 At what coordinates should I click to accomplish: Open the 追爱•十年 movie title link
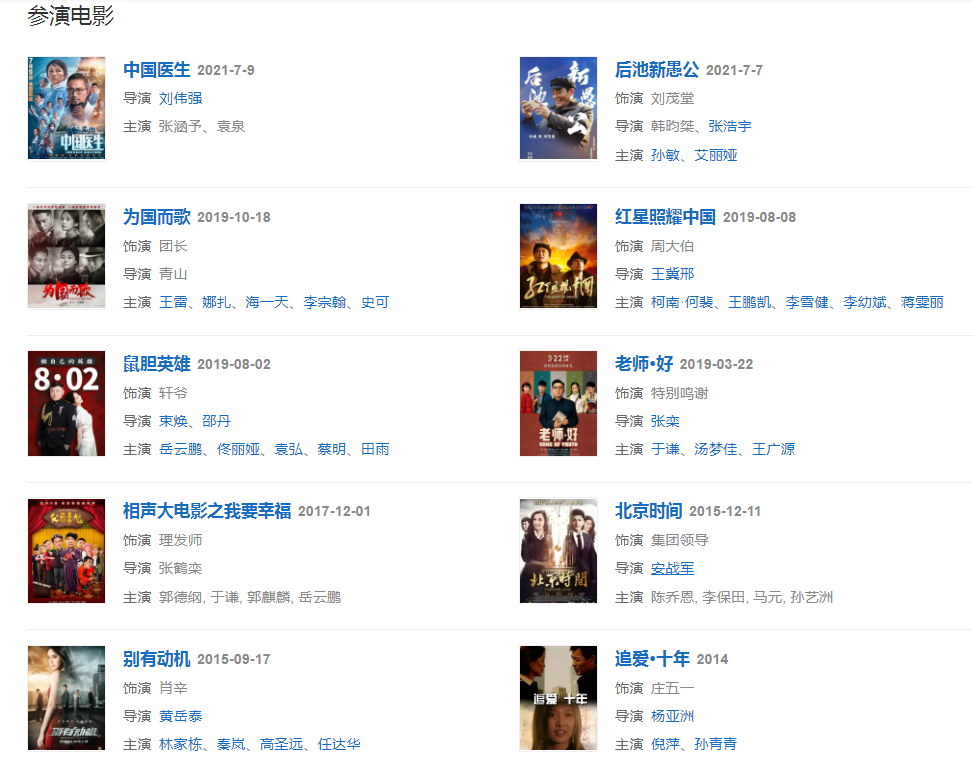[x=652, y=659]
